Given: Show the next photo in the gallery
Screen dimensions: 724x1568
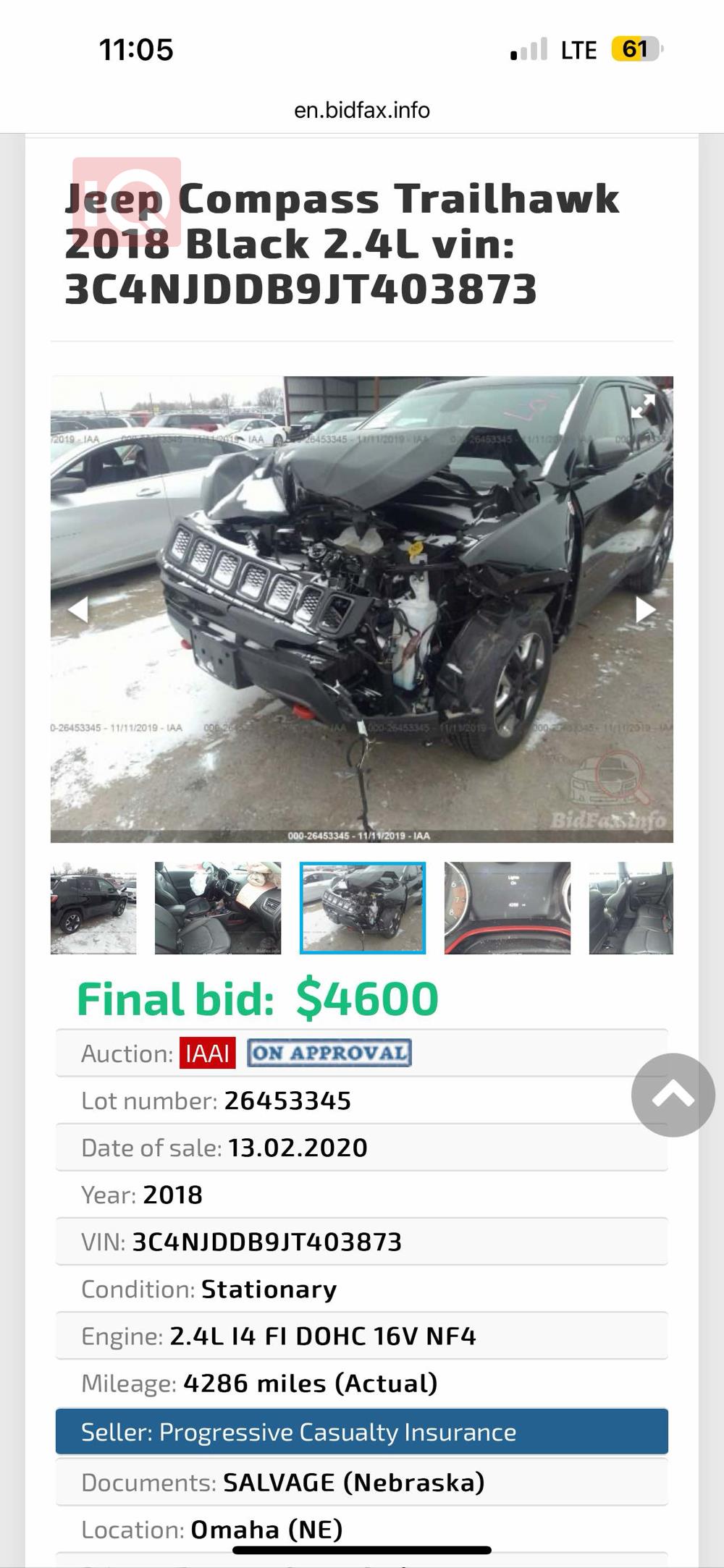Looking at the screenshot, I should coord(645,609).
